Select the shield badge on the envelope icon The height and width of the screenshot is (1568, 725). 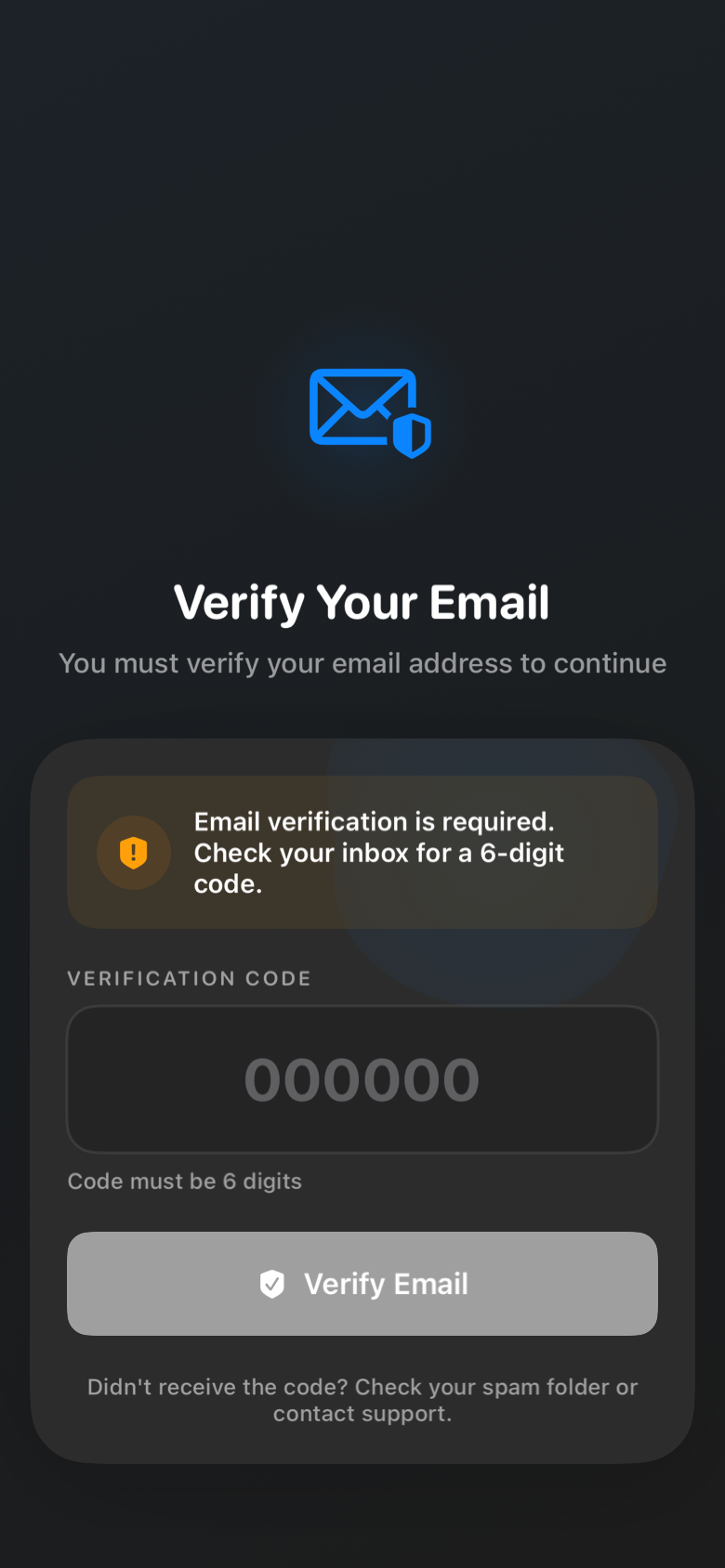pyautogui.click(x=414, y=435)
